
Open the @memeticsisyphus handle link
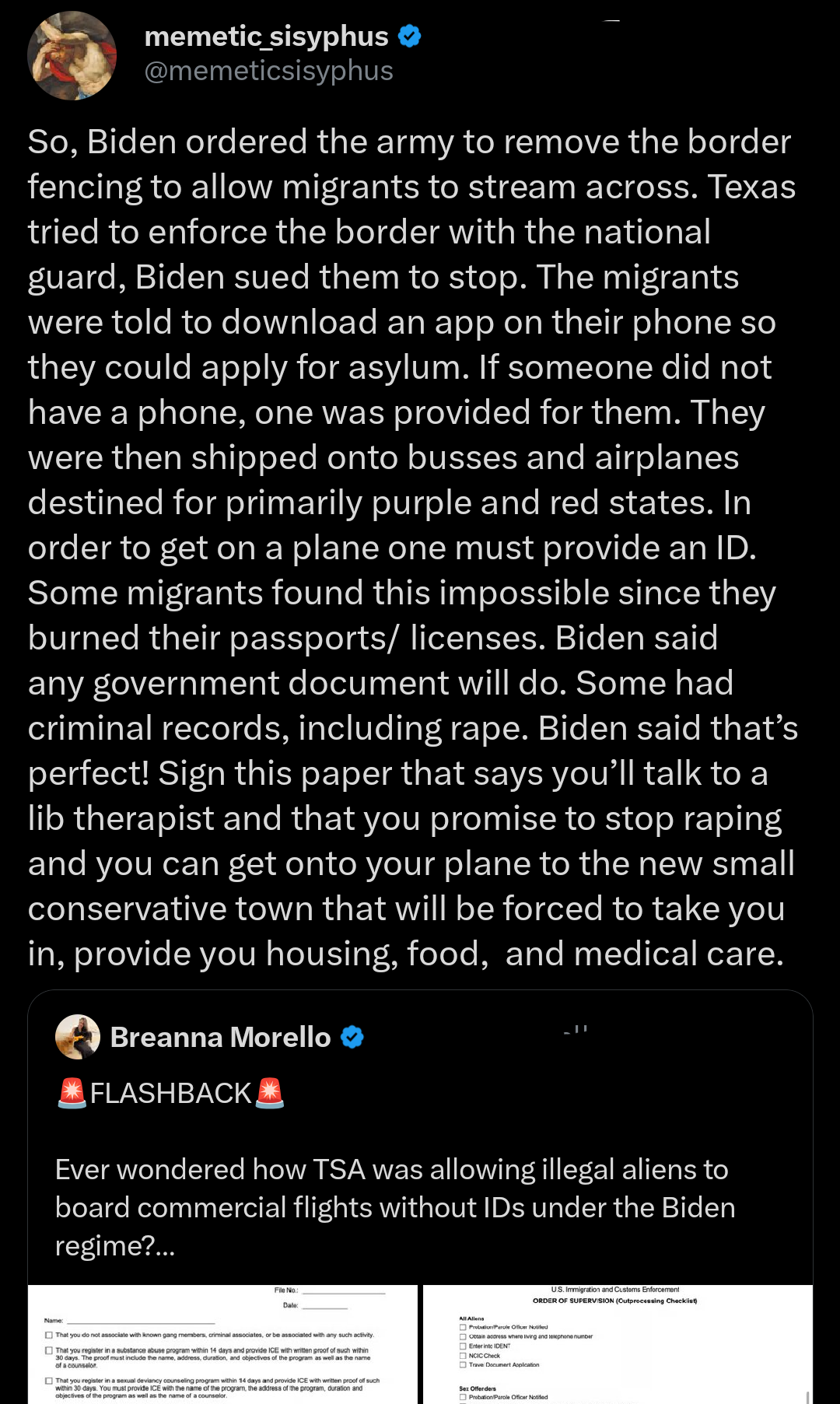click(x=268, y=70)
